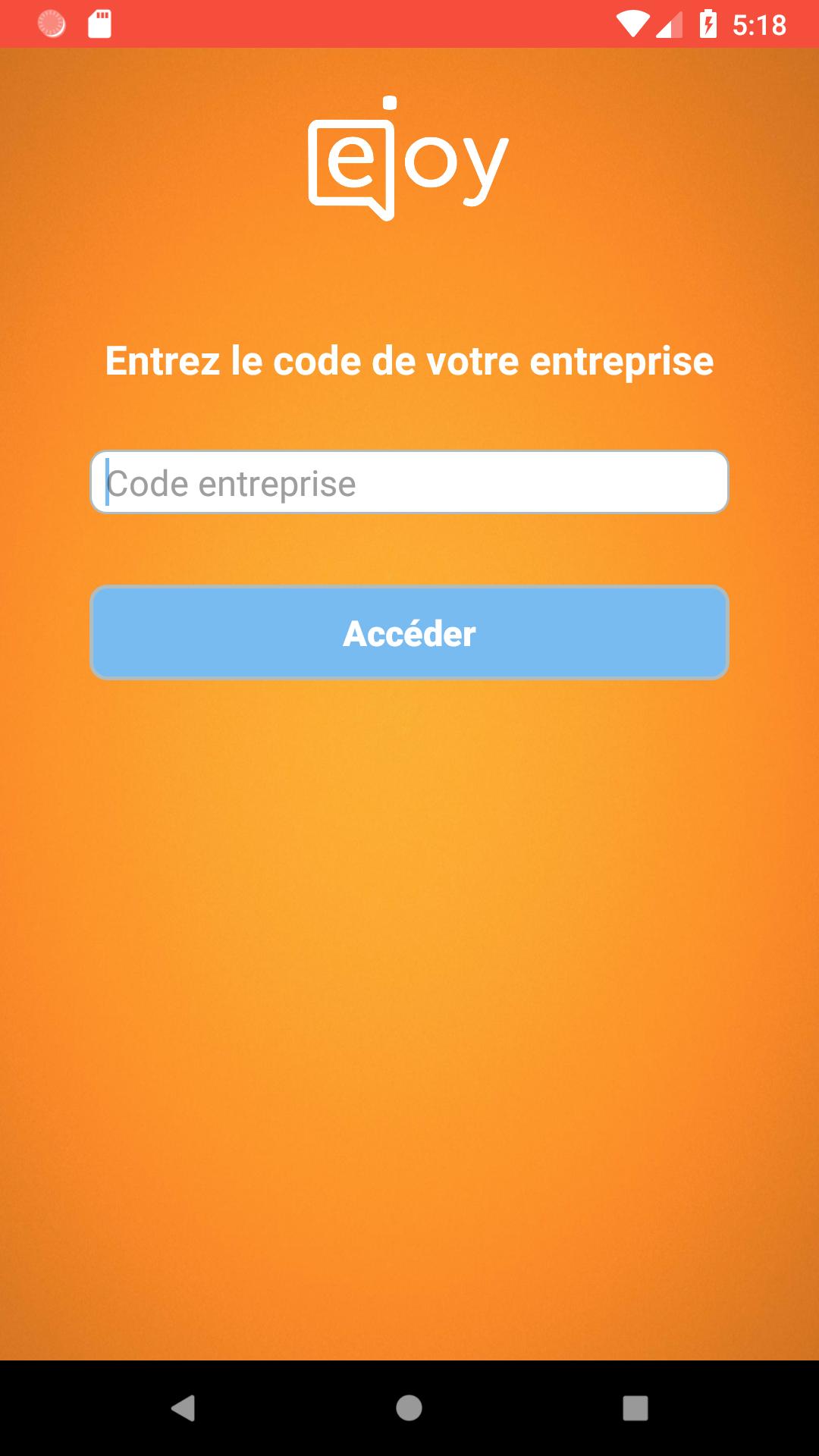Tap the orange background below the button
The image size is (819, 1456).
(x=409, y=986)
